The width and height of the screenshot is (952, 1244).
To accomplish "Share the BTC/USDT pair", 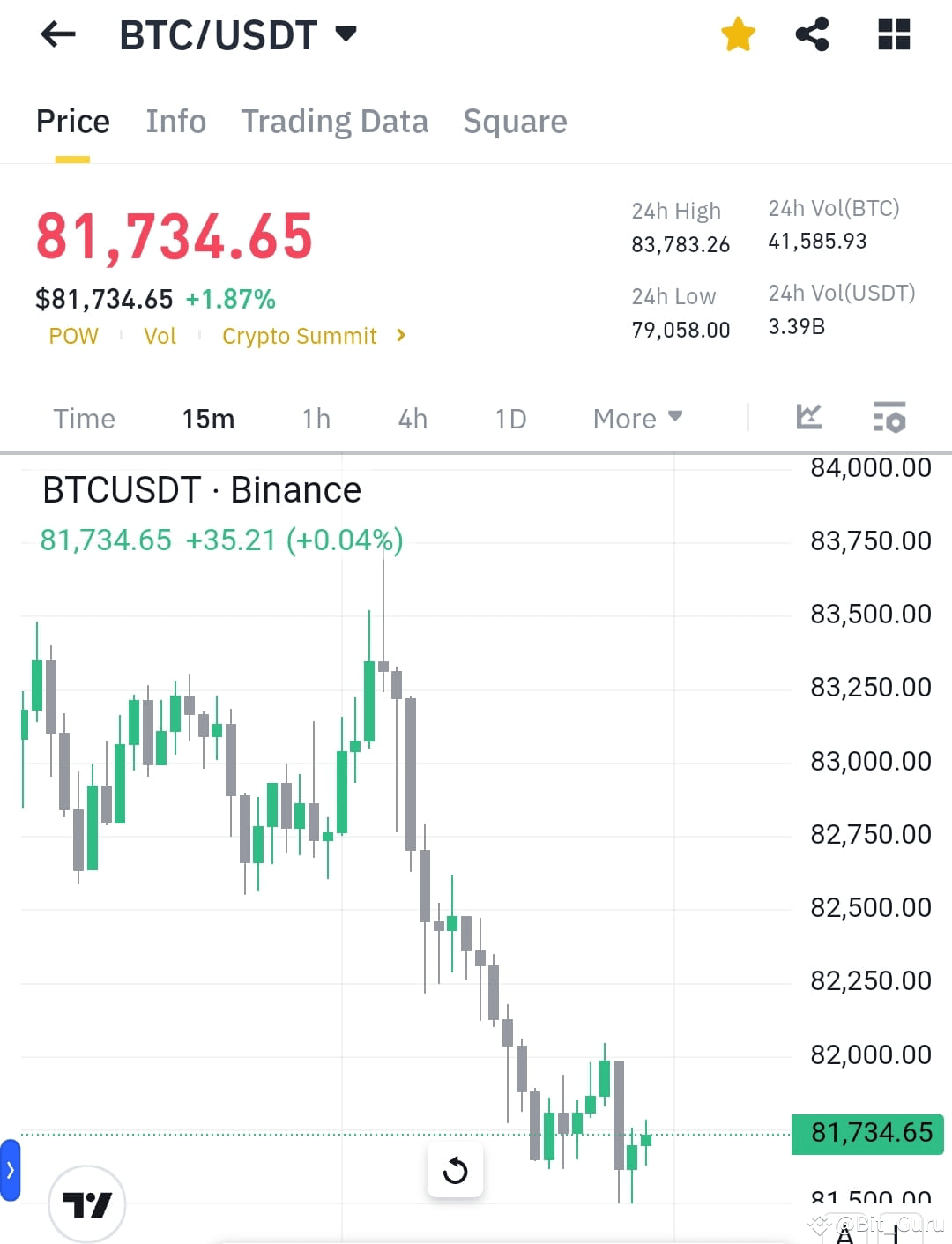I will [812, 34].
